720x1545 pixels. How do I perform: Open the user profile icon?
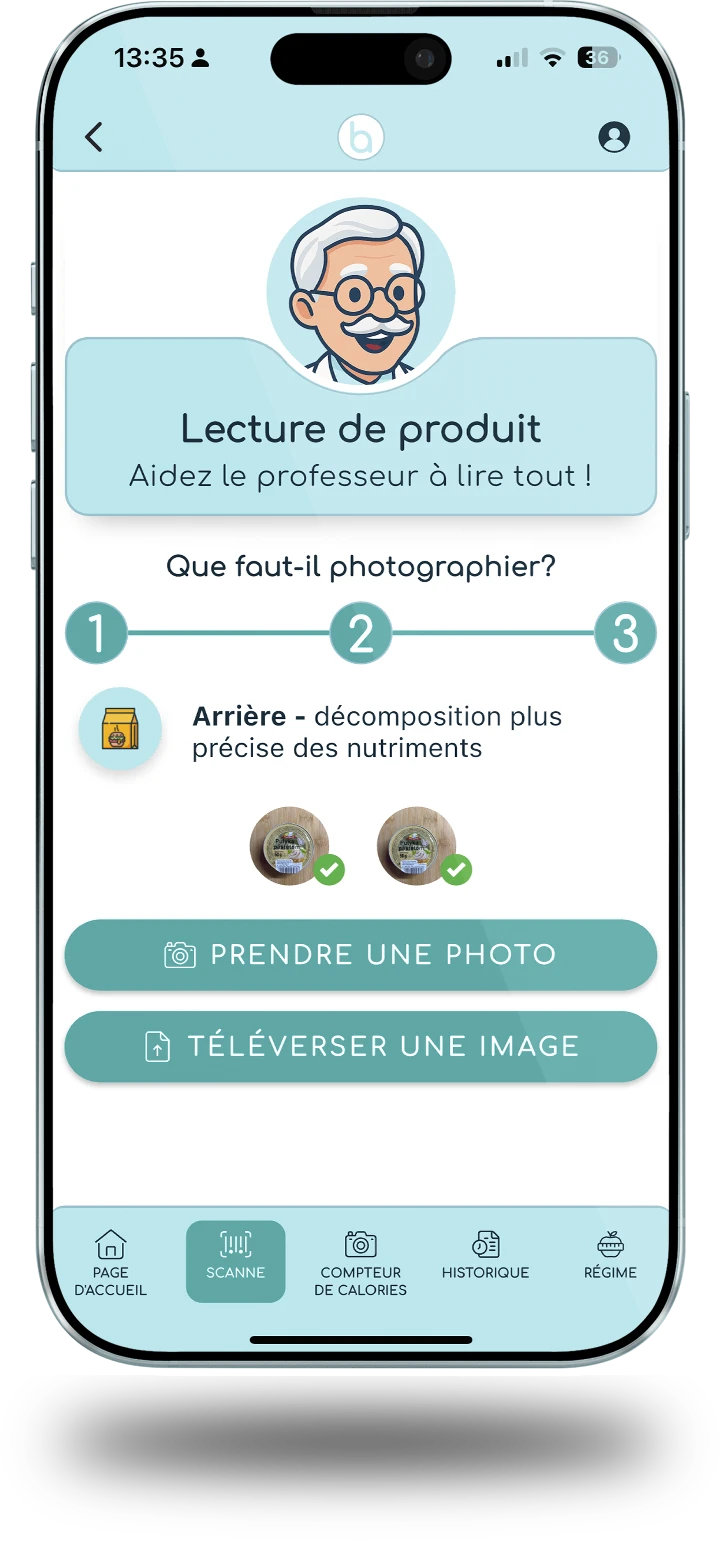click(614, 137)
